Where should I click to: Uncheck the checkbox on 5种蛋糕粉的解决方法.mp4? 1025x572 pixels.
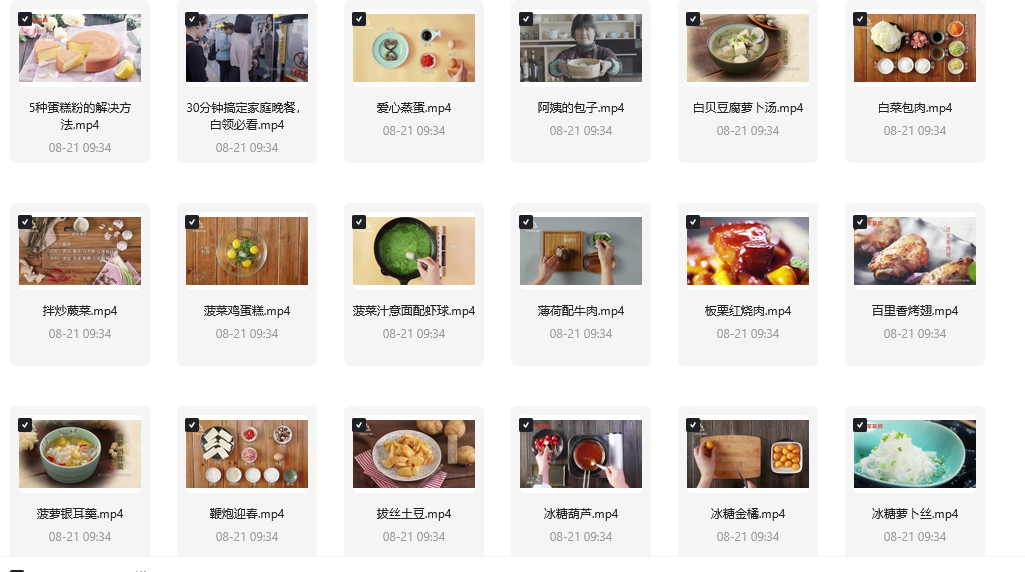25,19
